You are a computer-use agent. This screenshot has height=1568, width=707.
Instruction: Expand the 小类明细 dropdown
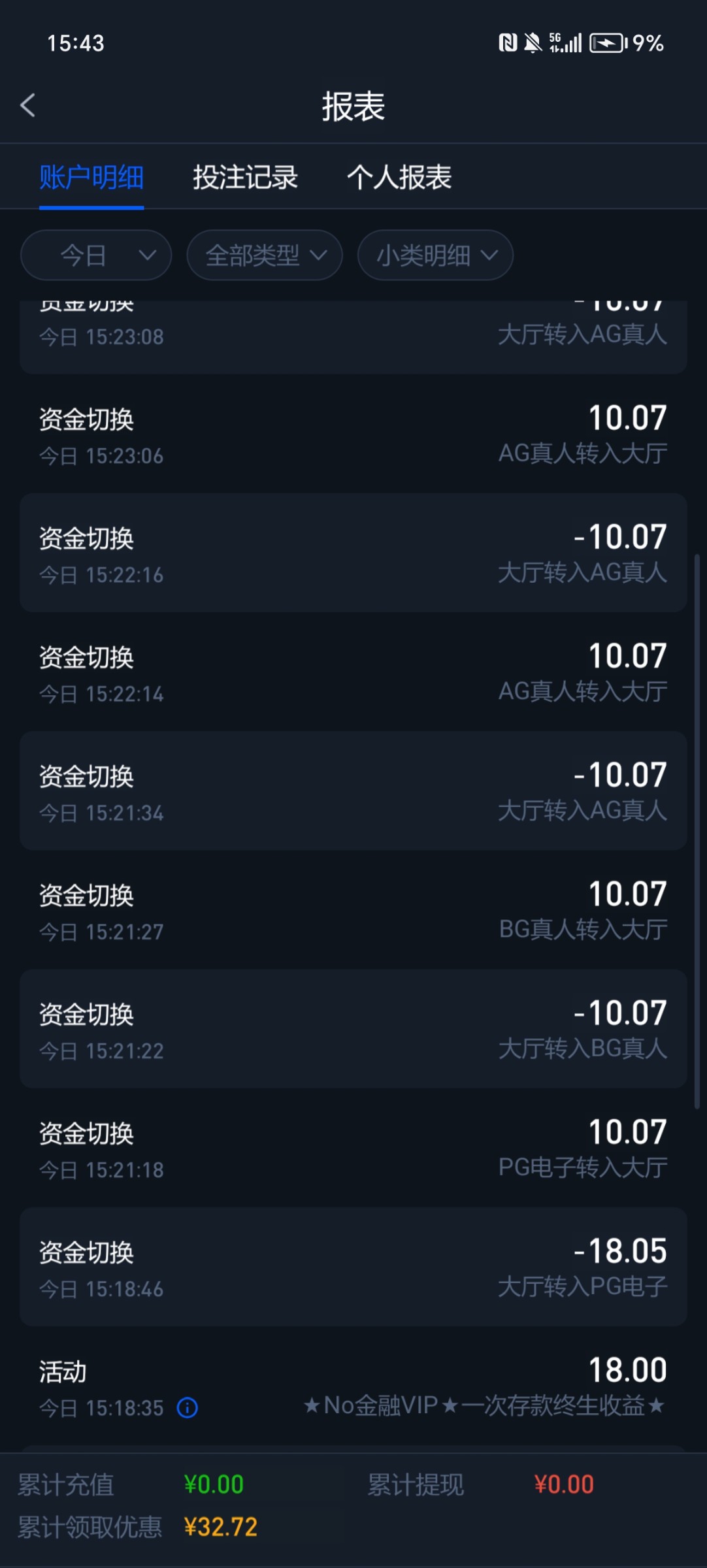point(435,255)
